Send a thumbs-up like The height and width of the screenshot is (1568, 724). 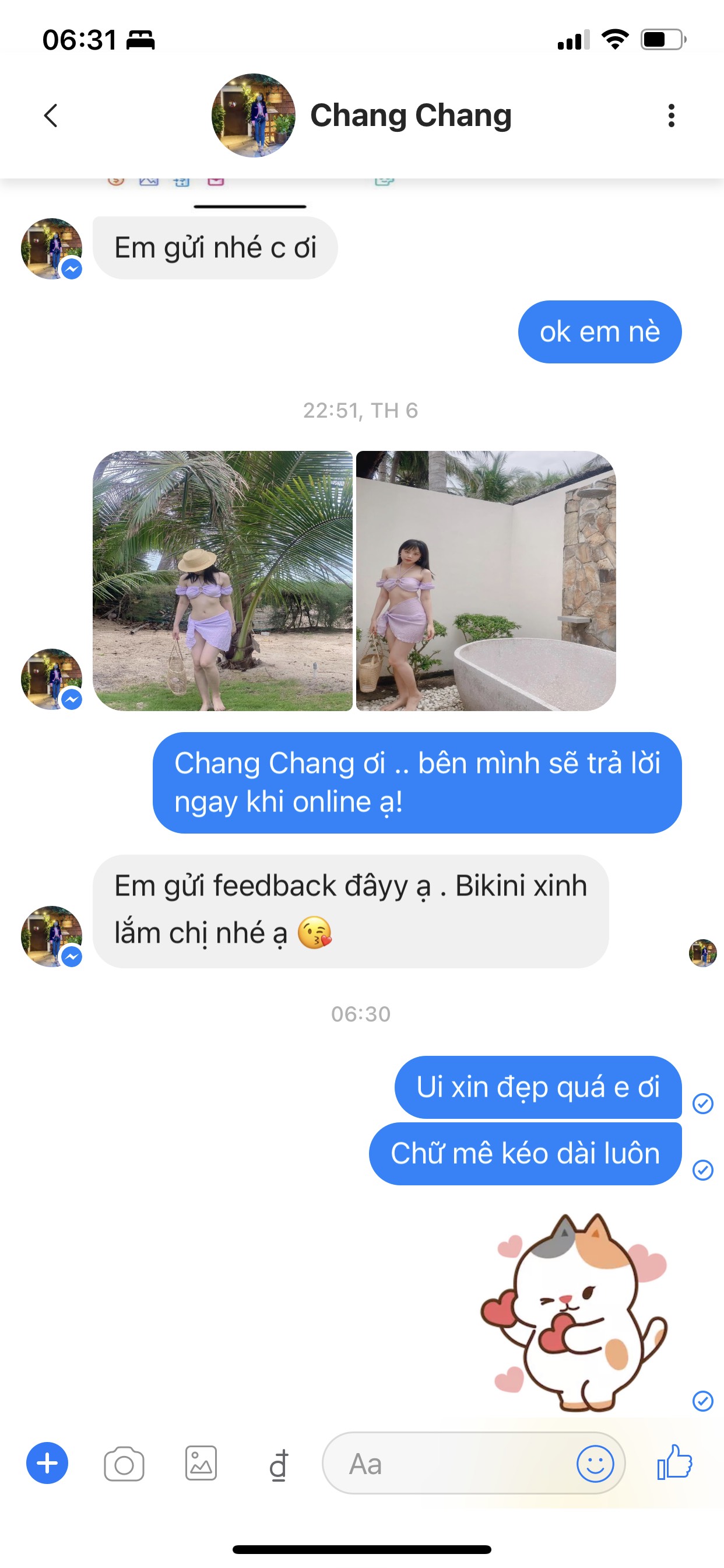(674, 1462)
